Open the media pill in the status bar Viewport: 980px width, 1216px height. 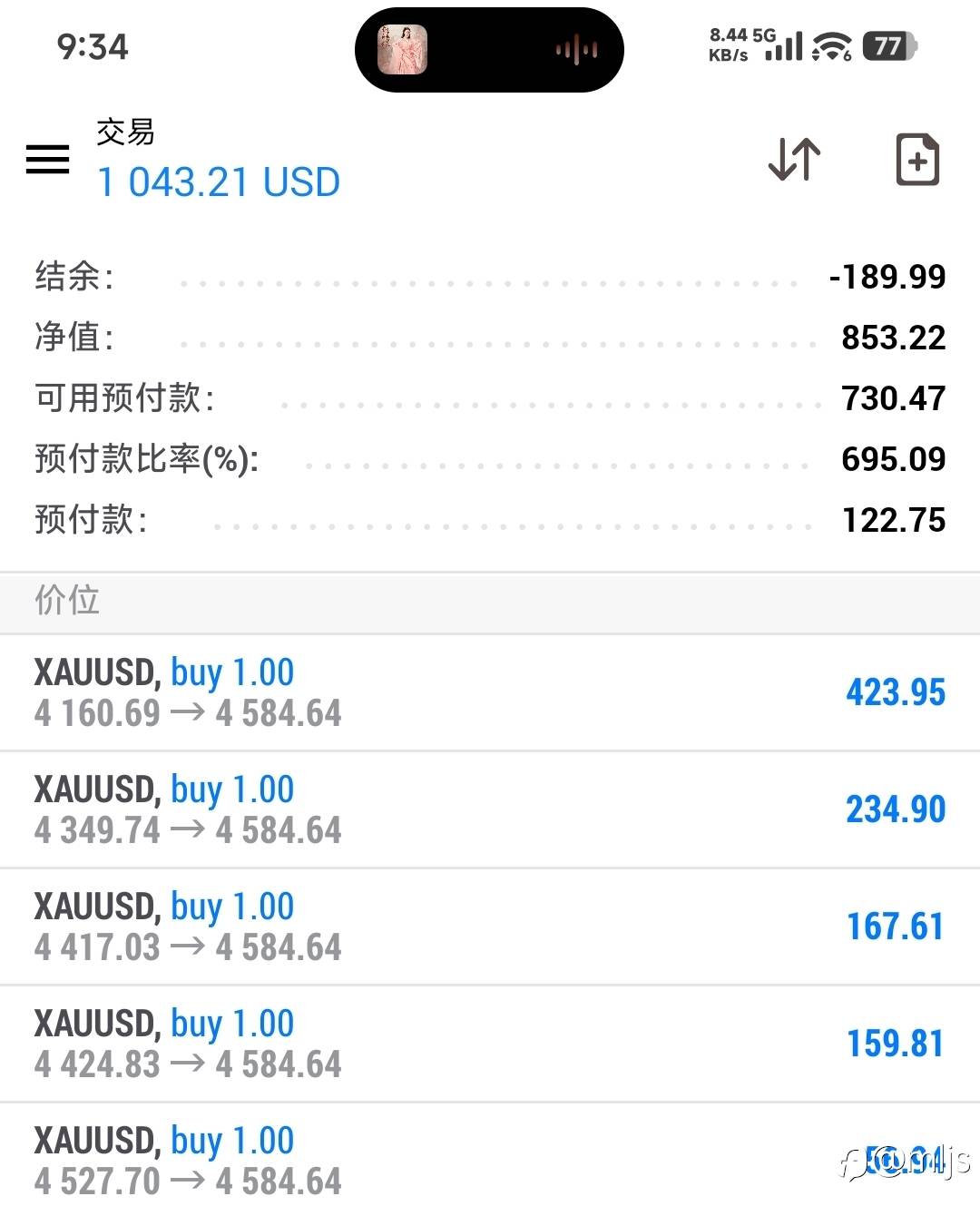489,50
